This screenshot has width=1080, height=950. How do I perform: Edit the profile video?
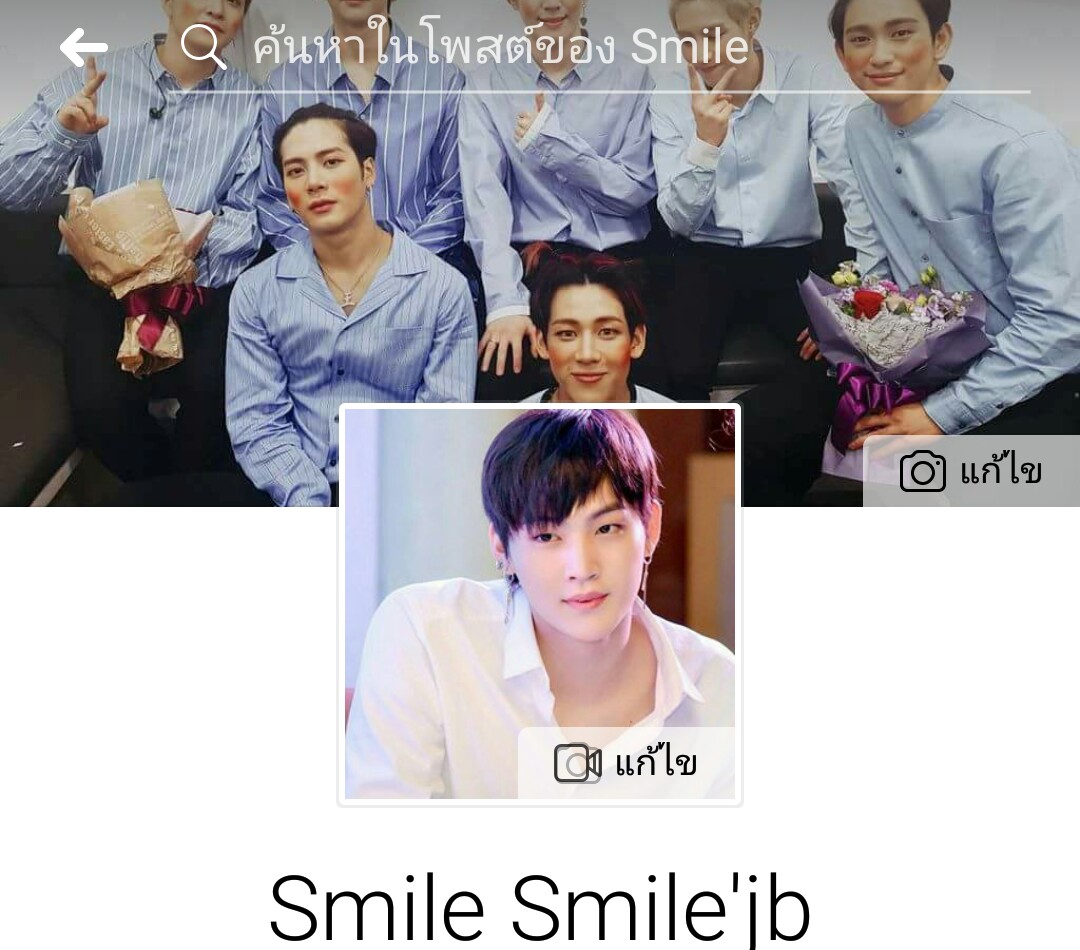[626, 763]
